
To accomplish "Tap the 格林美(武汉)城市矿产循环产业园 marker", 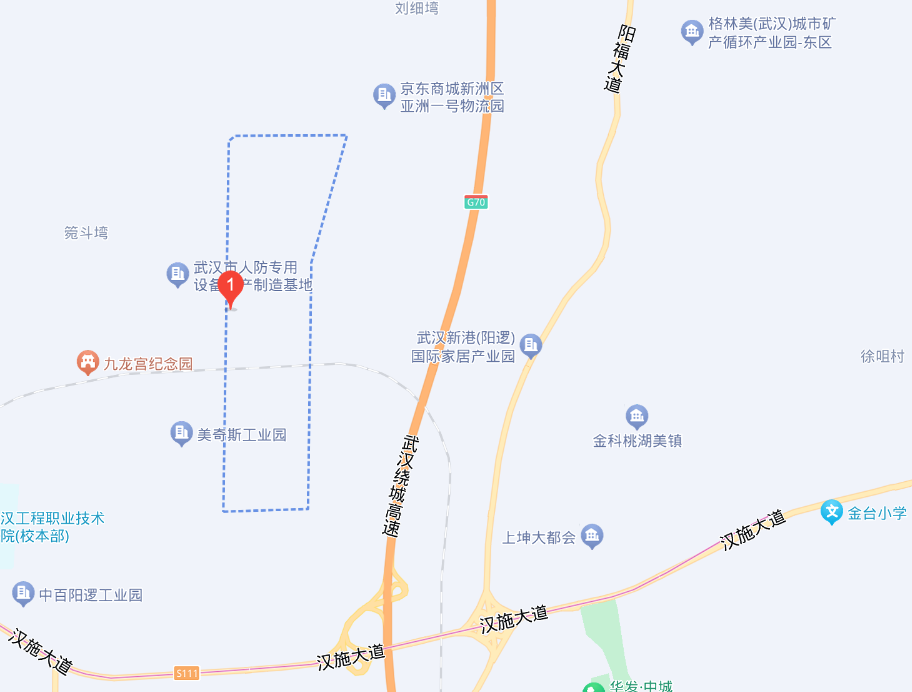I will click(x=692, y=32).
